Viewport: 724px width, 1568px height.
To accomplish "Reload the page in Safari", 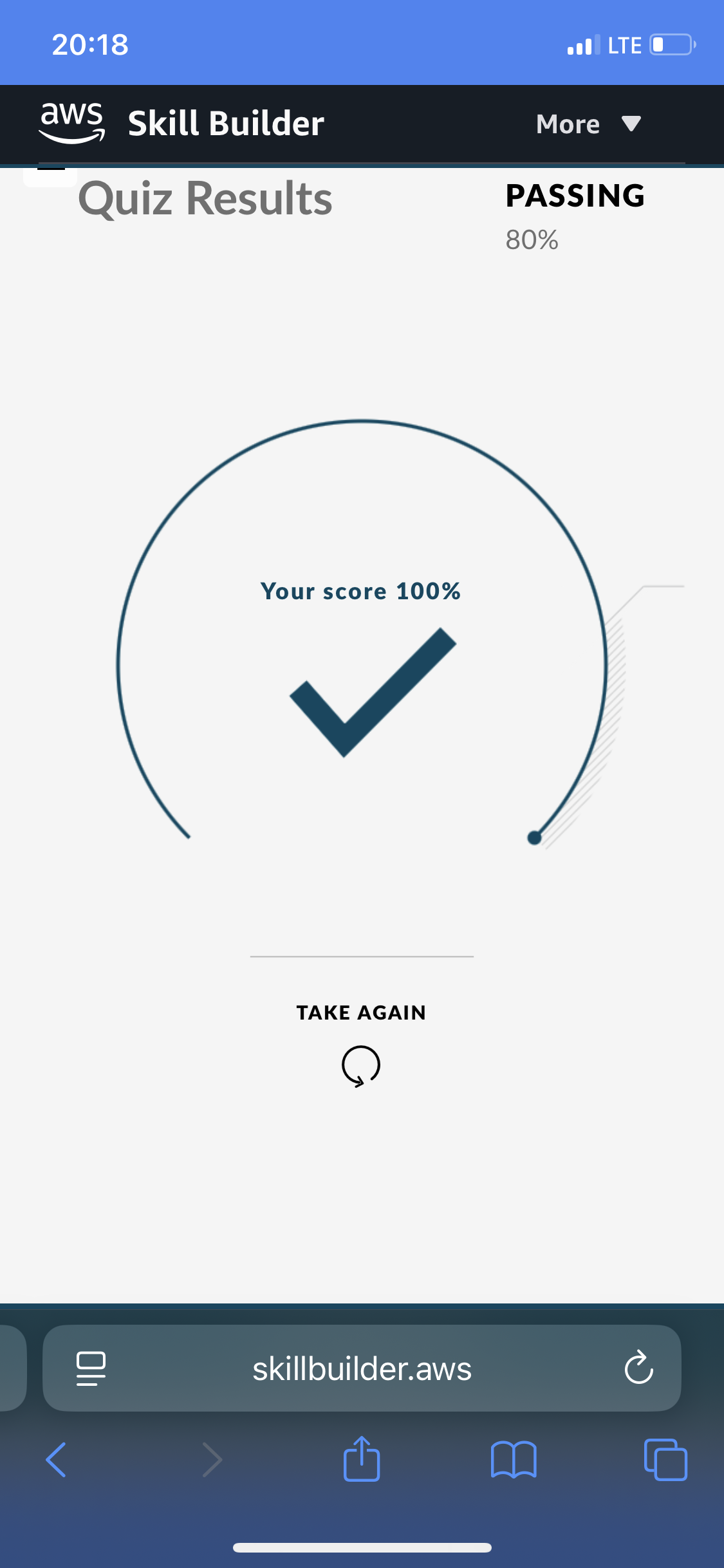I will (638, 1368).
